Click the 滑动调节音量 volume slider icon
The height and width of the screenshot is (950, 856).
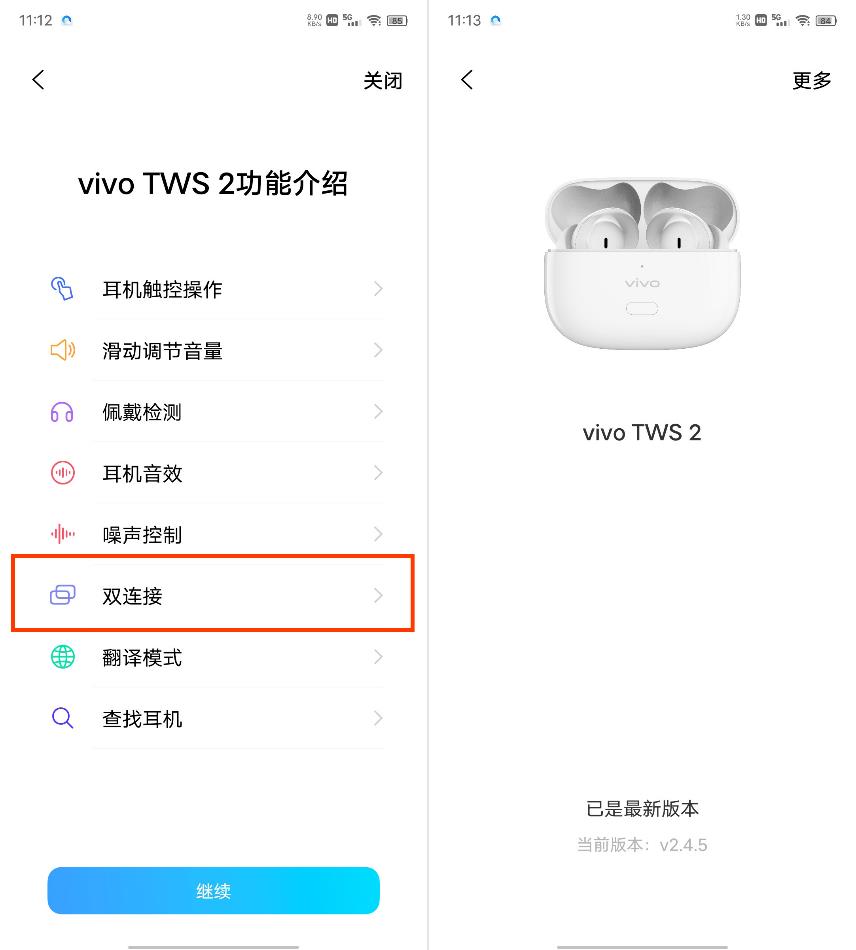point(63,350)
